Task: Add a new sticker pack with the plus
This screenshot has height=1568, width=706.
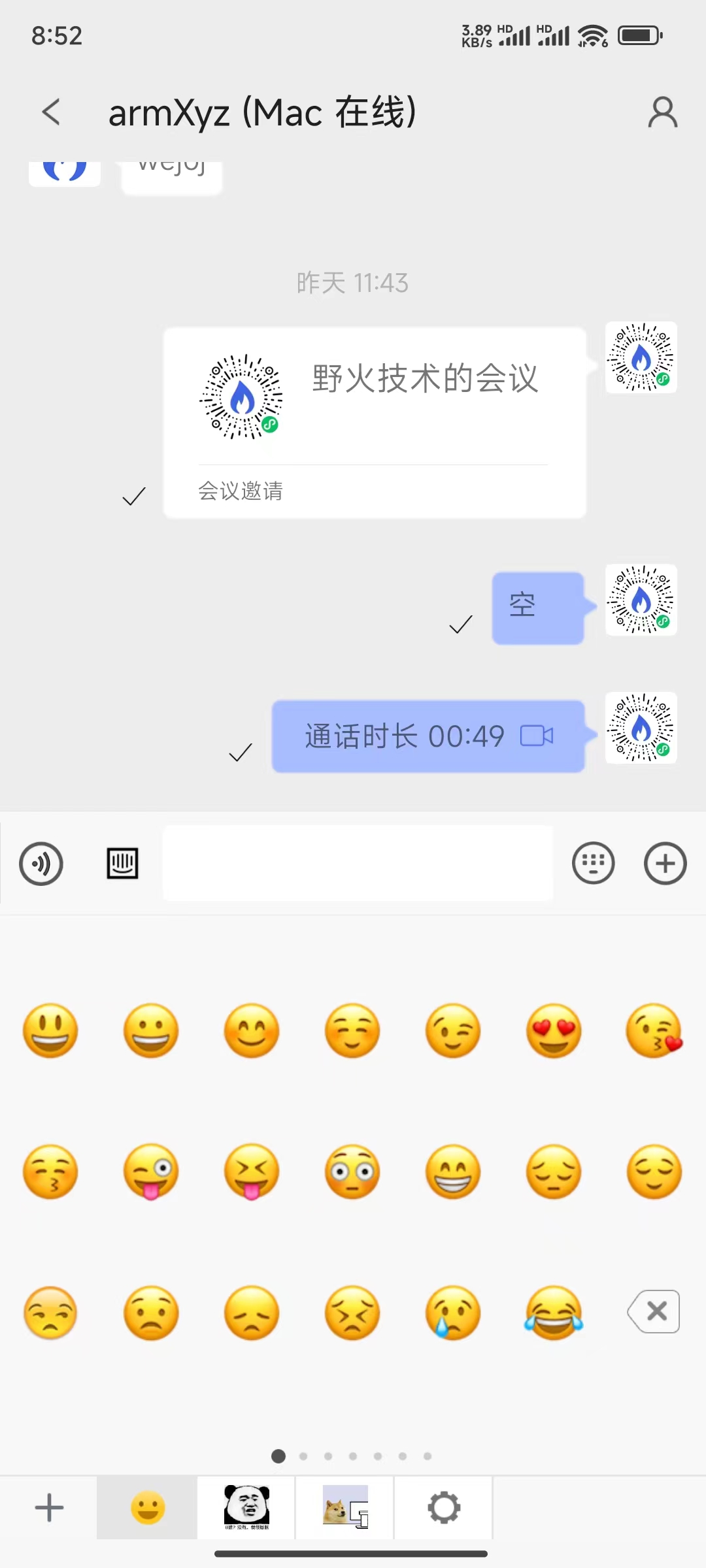Action: coord(49,1508)
